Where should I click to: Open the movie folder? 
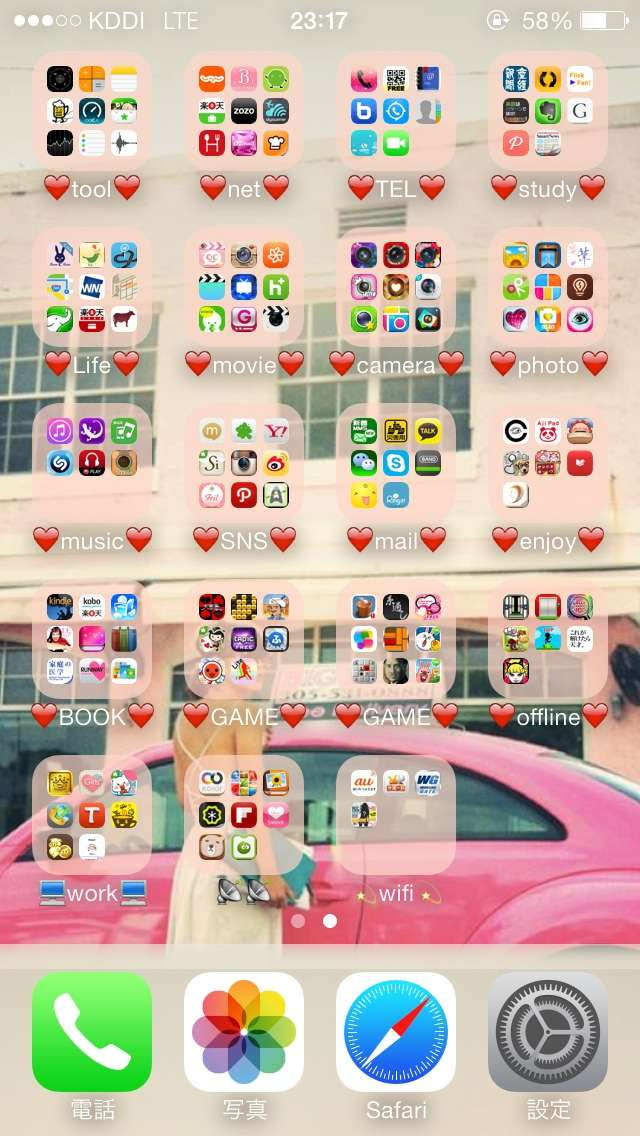point(244,287)
